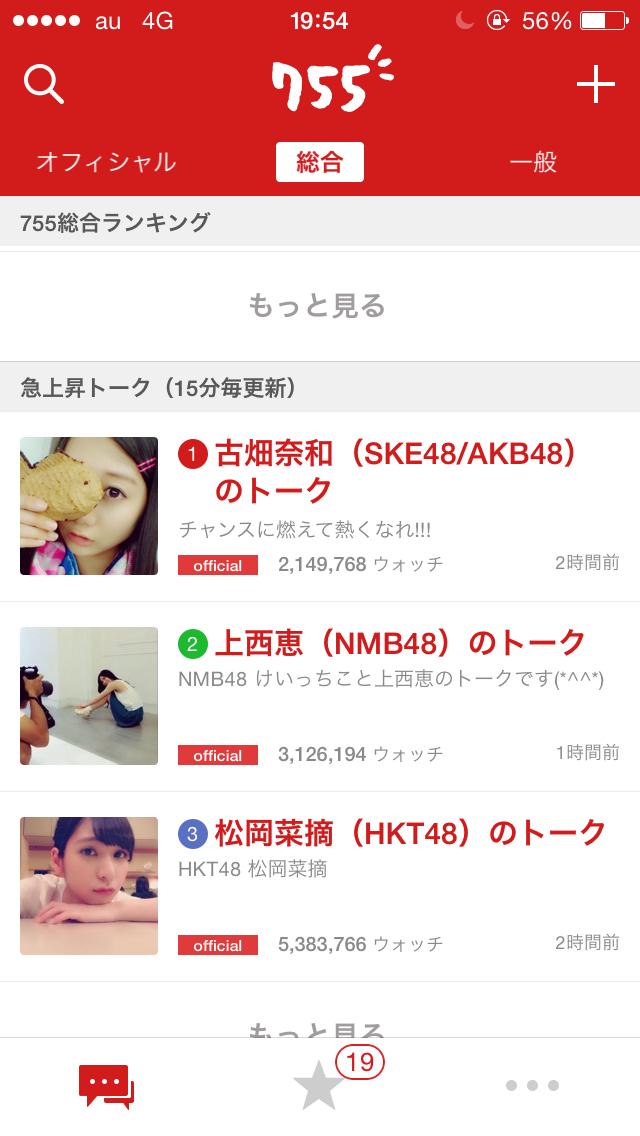
Task: Open the search magnifier icon
Action: tap(43, 85)
